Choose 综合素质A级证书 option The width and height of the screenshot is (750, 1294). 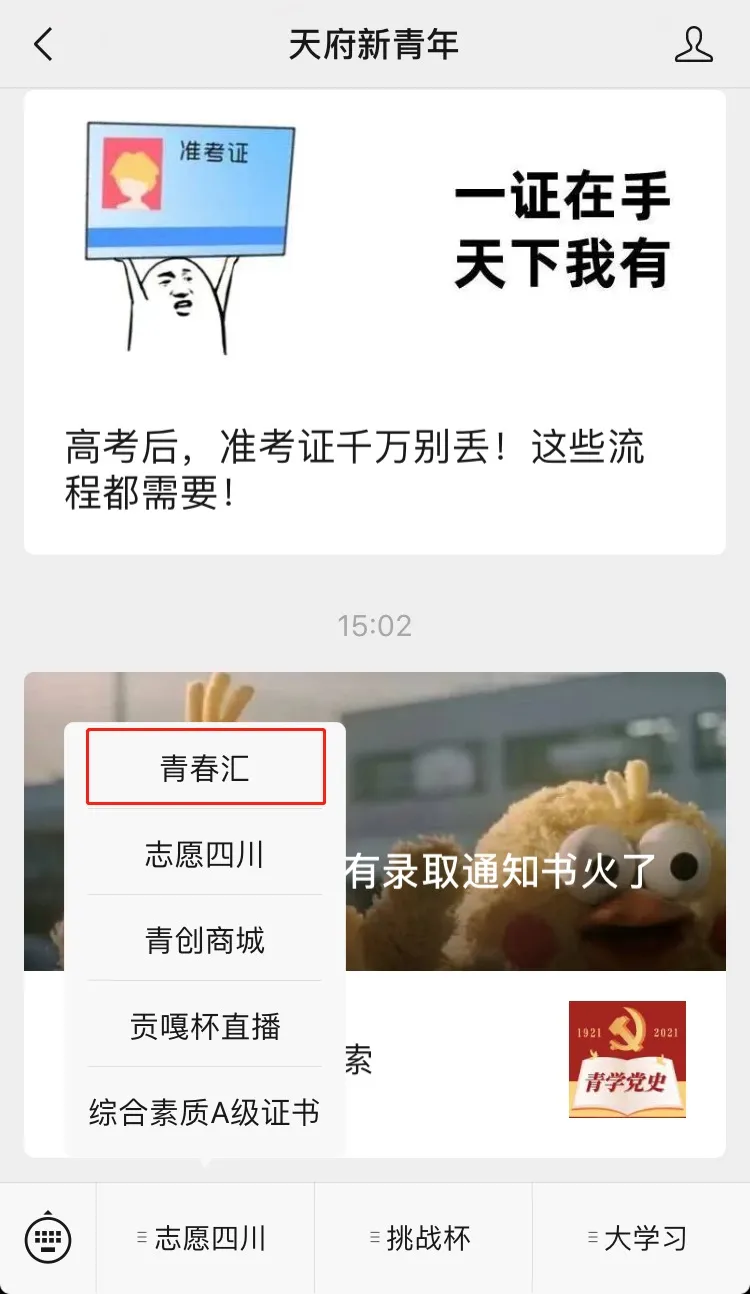pos(205,1113)
